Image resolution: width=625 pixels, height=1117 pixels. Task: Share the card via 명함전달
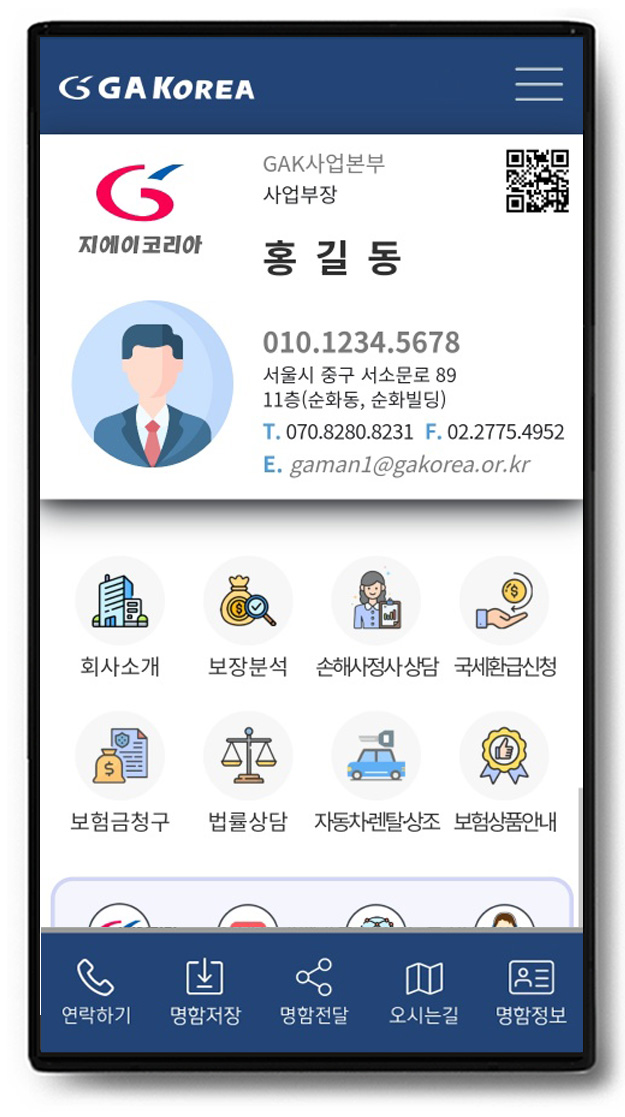[314, 992]
